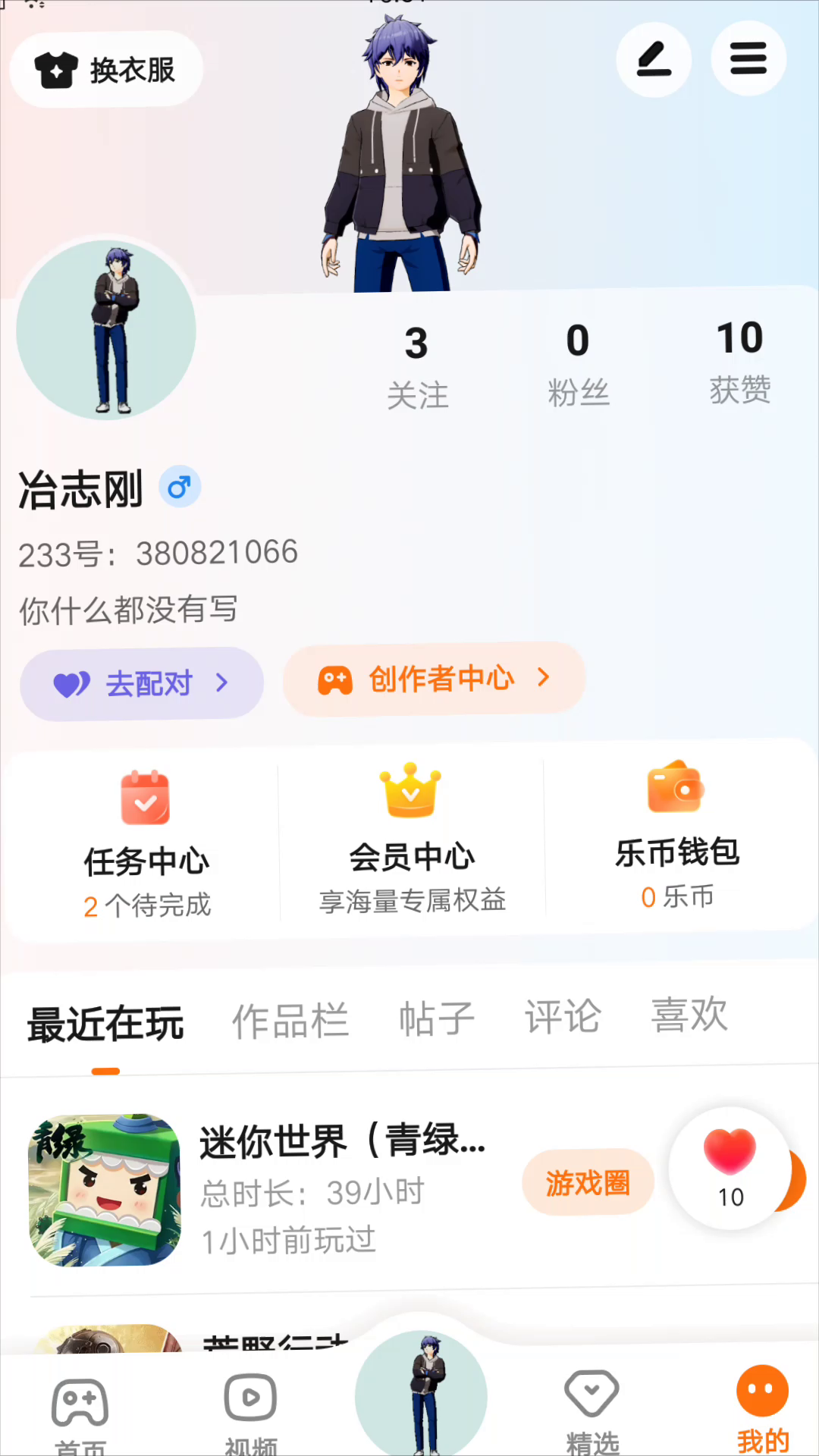Open 创作者中心 creator center

pos(434,679)
